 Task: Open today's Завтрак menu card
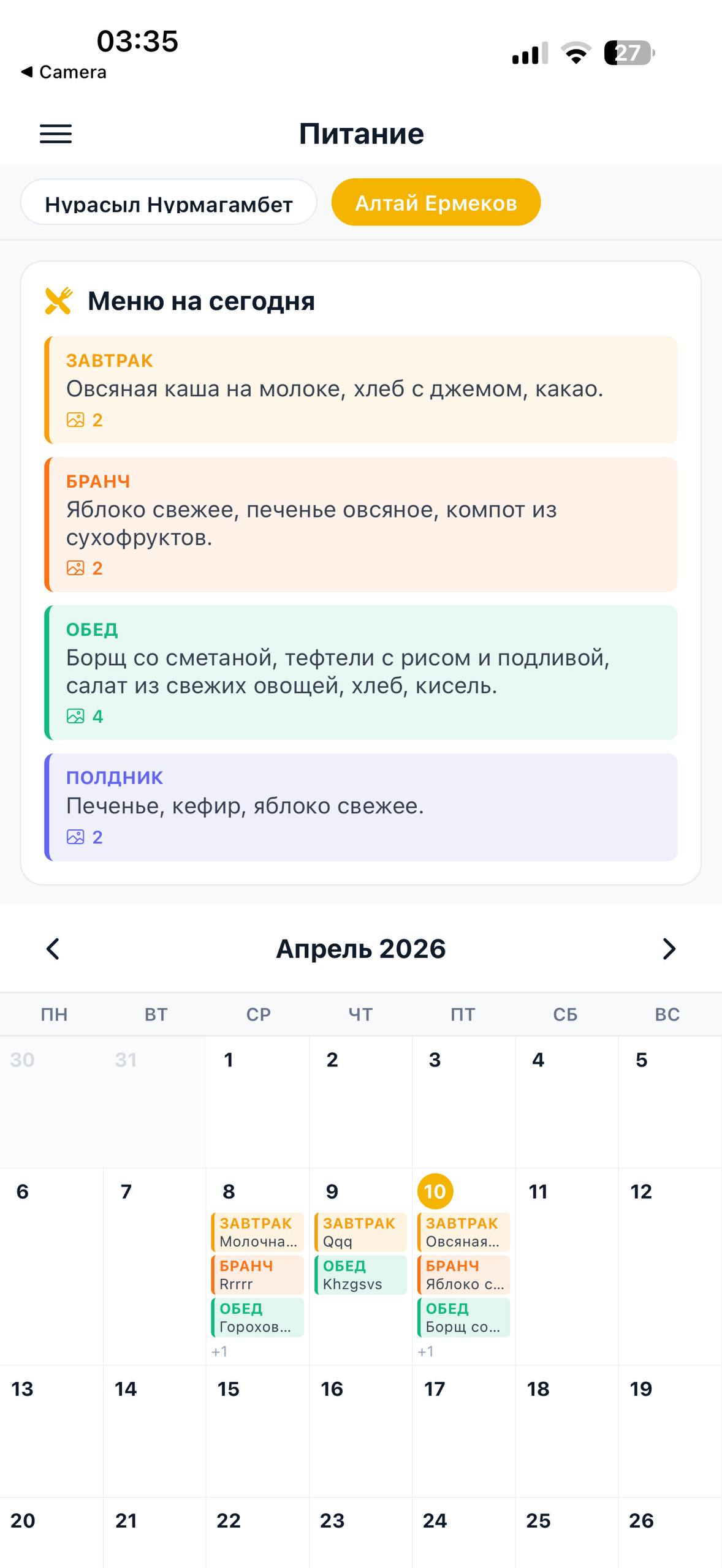coord(361,390)
